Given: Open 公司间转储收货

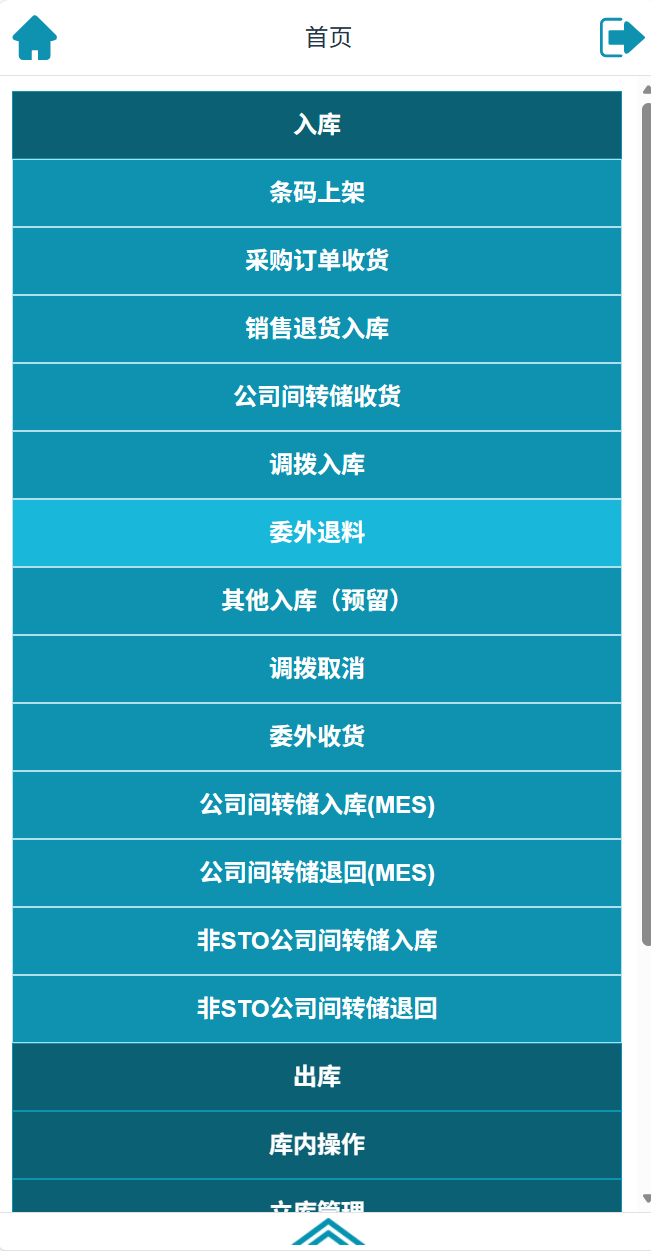Looking at the screenshot, I should click(317, 397).
